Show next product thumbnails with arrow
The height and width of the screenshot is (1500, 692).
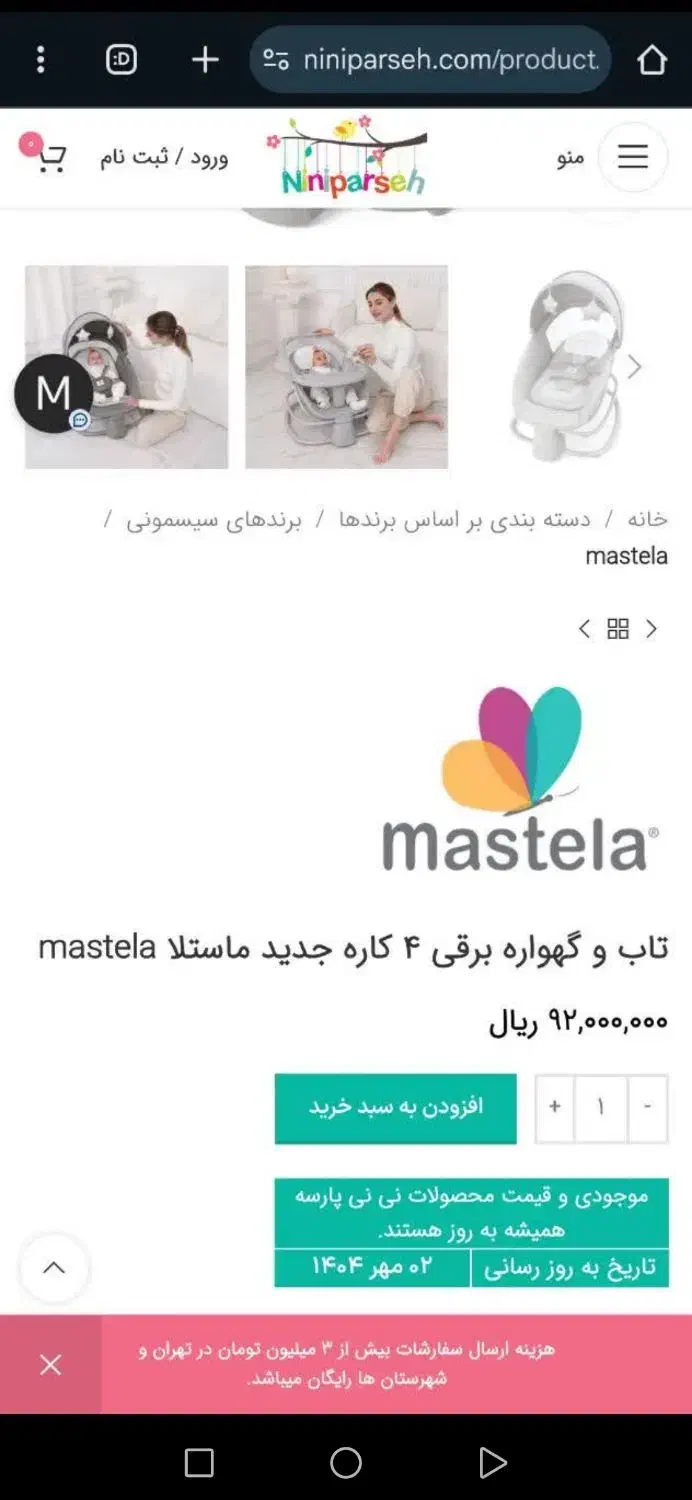coord(634,367)
